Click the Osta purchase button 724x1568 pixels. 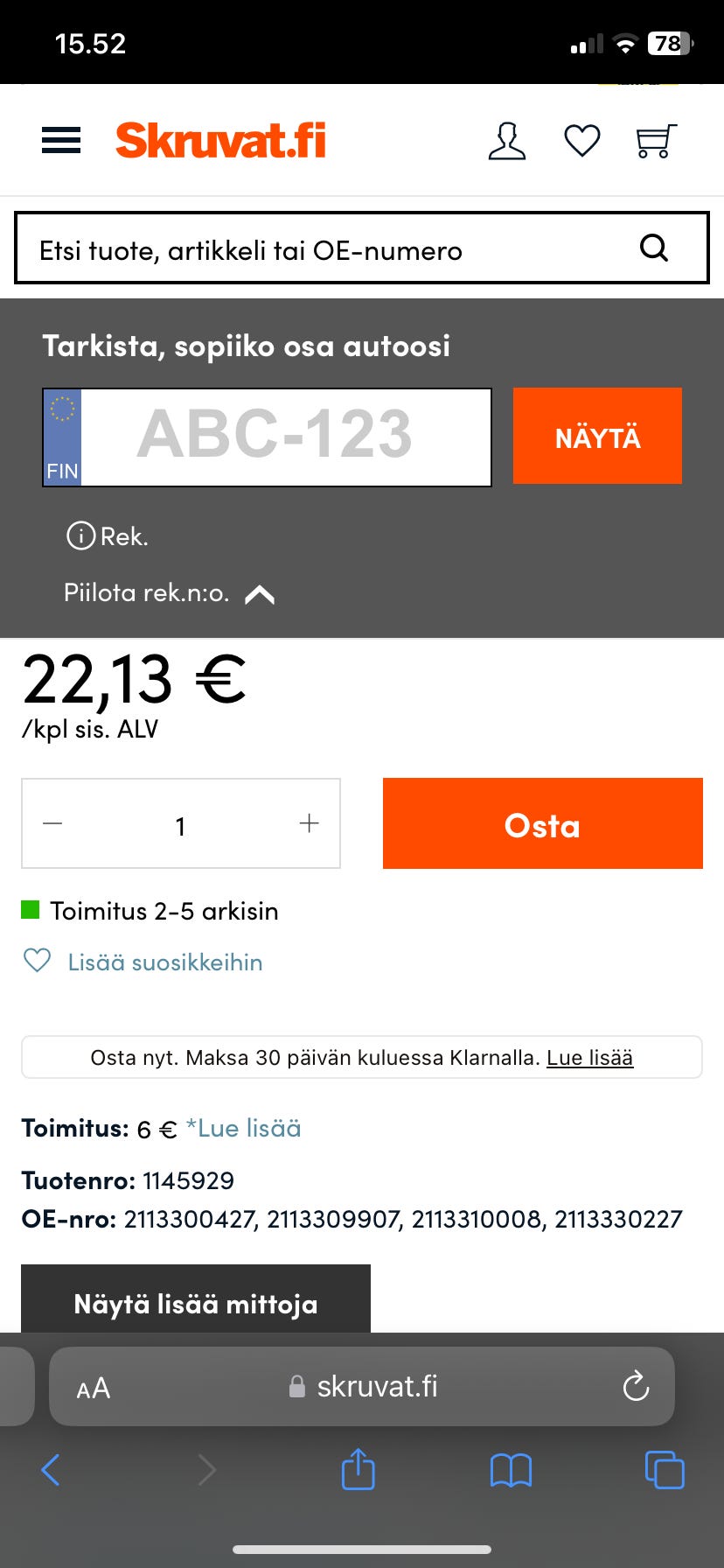(x=541, y=822)
